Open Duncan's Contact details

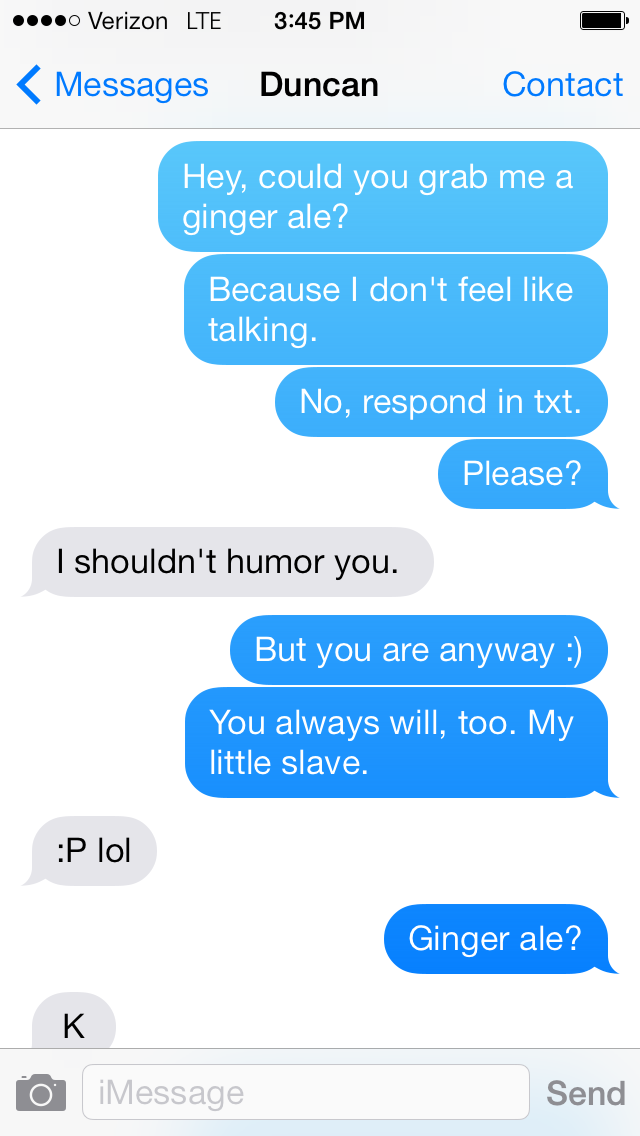point(562,85)
